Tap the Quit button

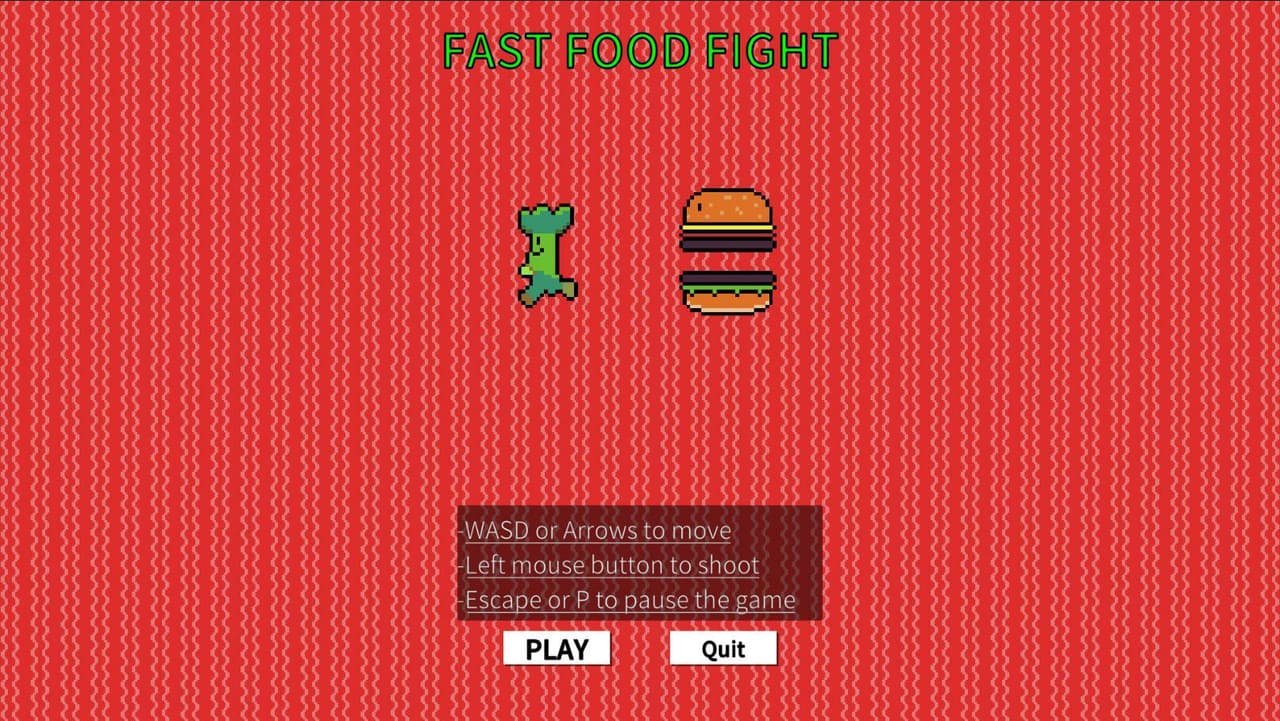tap(723, 648)
